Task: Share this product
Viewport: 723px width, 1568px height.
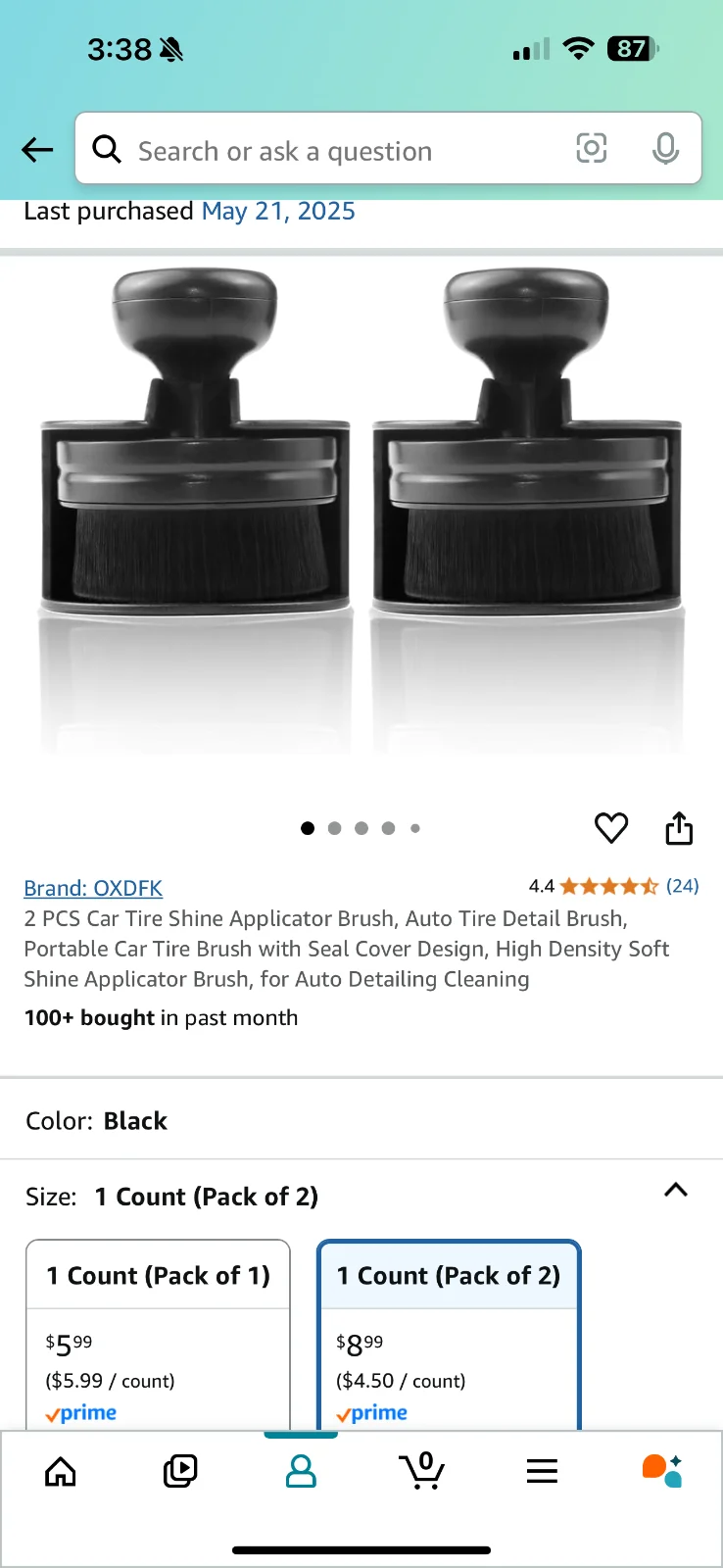Action: pyautogui.click(x=679, y=828)
